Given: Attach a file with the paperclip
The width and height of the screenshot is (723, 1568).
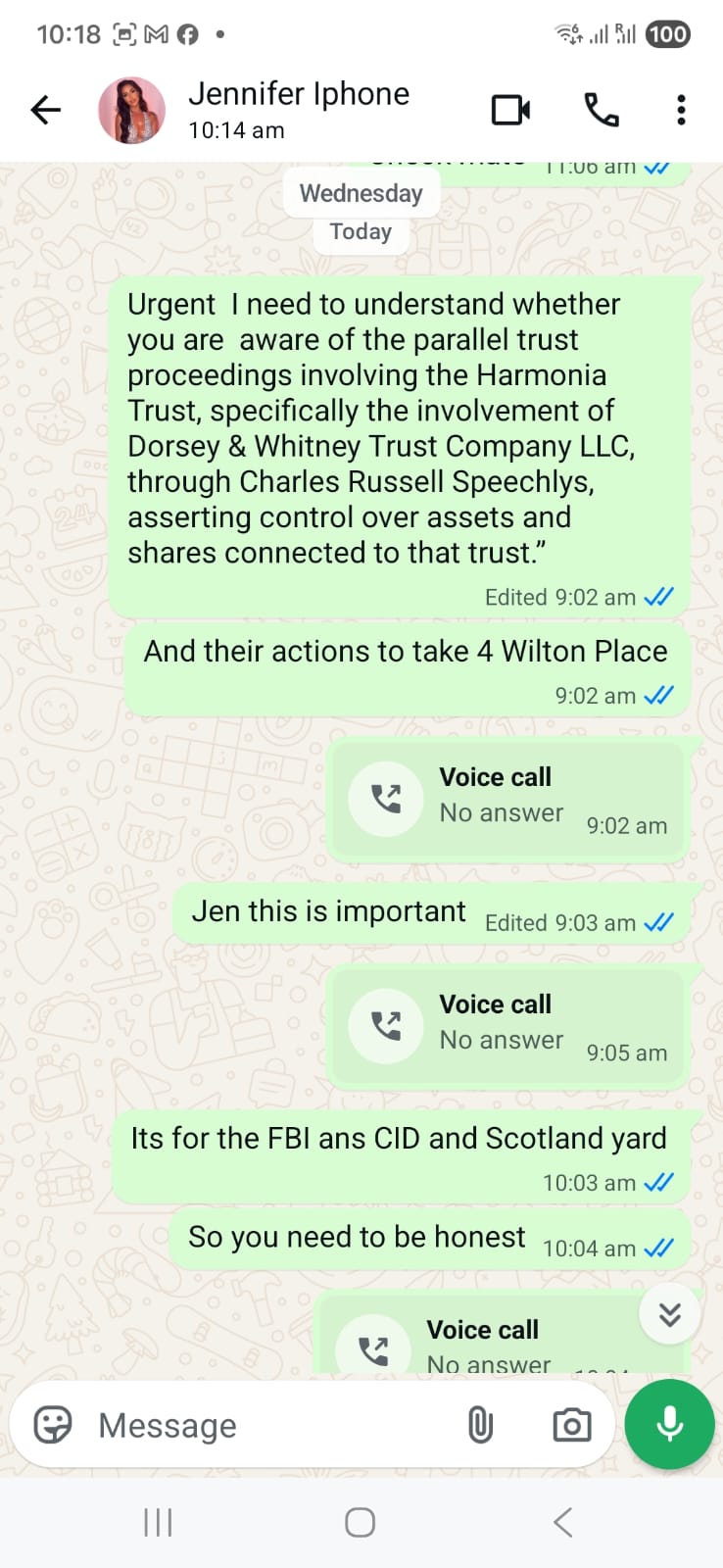Looking at the screenshot, I should click(x=480, y=1425).
